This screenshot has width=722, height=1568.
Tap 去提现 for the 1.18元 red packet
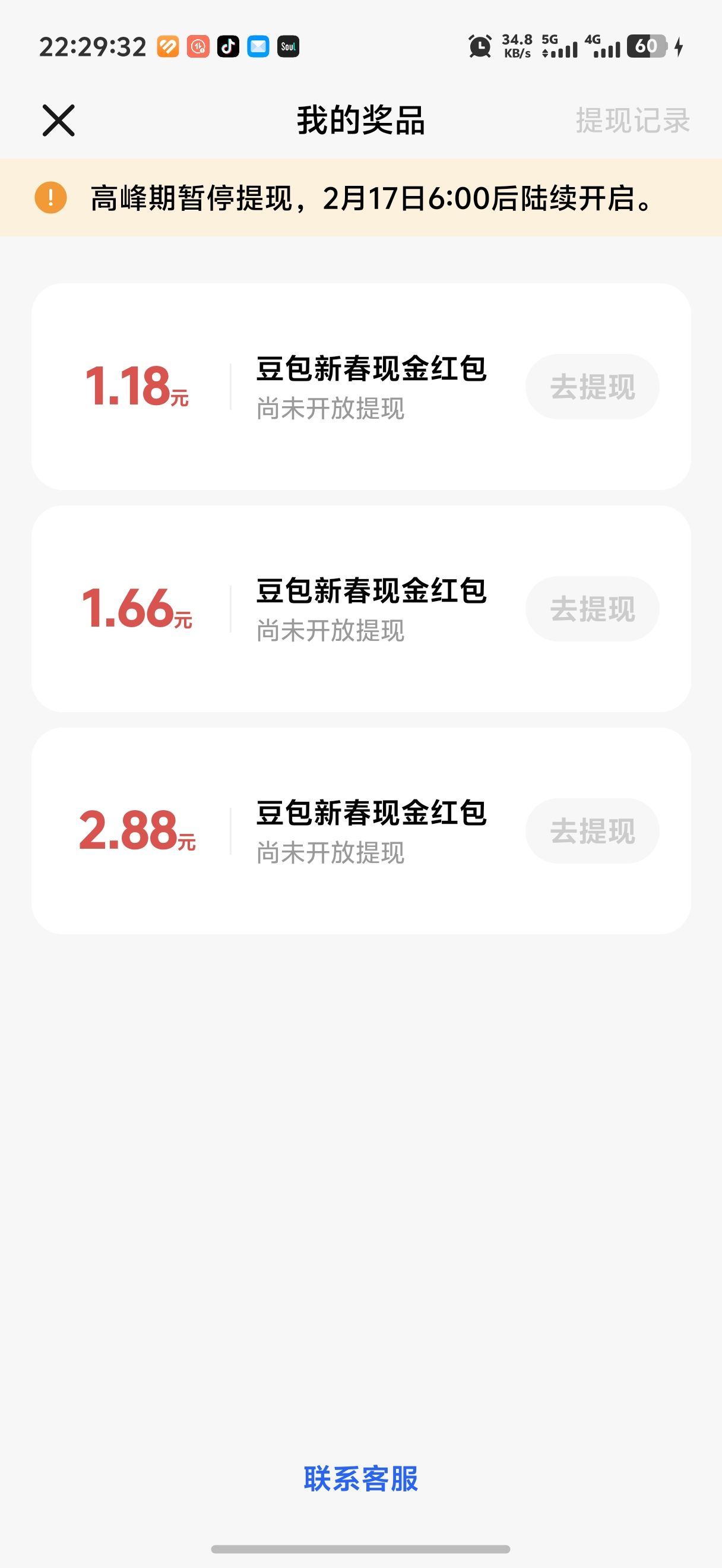(x=592, y=387)
